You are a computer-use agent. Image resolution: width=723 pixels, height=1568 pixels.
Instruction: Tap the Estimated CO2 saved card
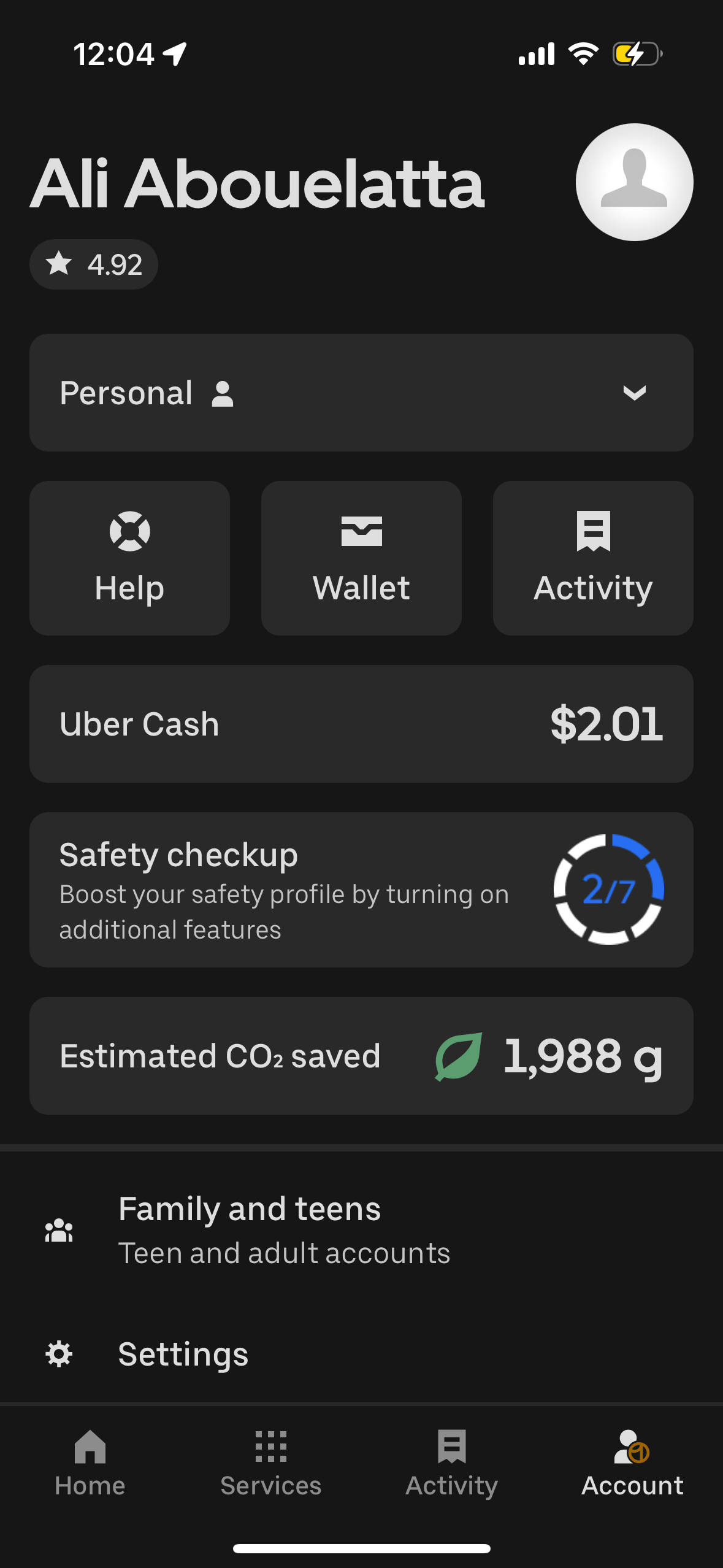click(x=361, y=1055)
